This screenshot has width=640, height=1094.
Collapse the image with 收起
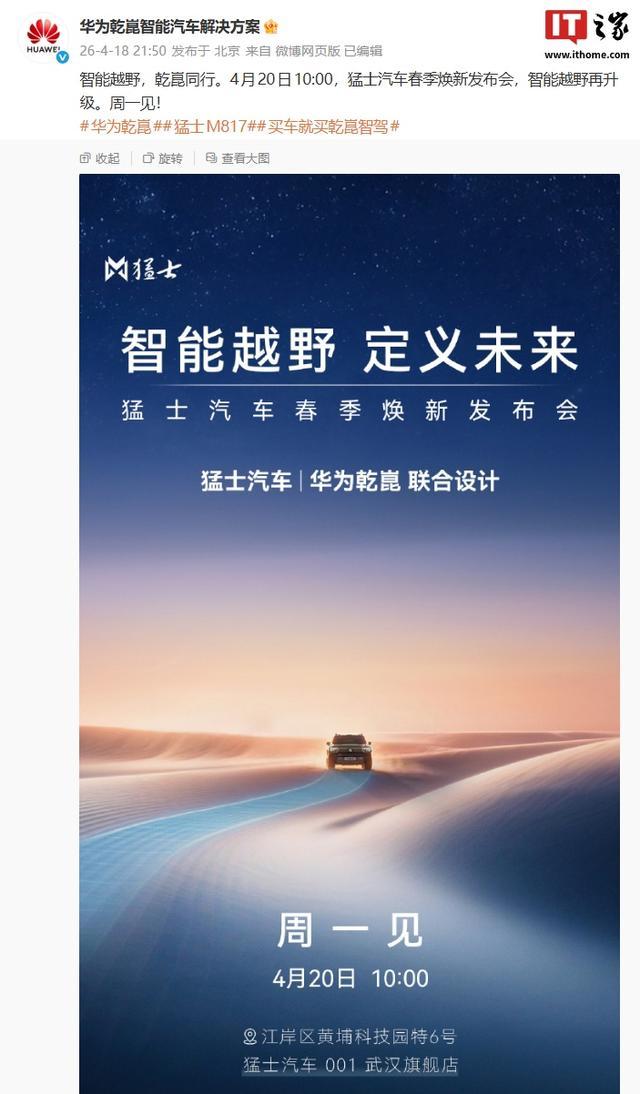(100, 158)
